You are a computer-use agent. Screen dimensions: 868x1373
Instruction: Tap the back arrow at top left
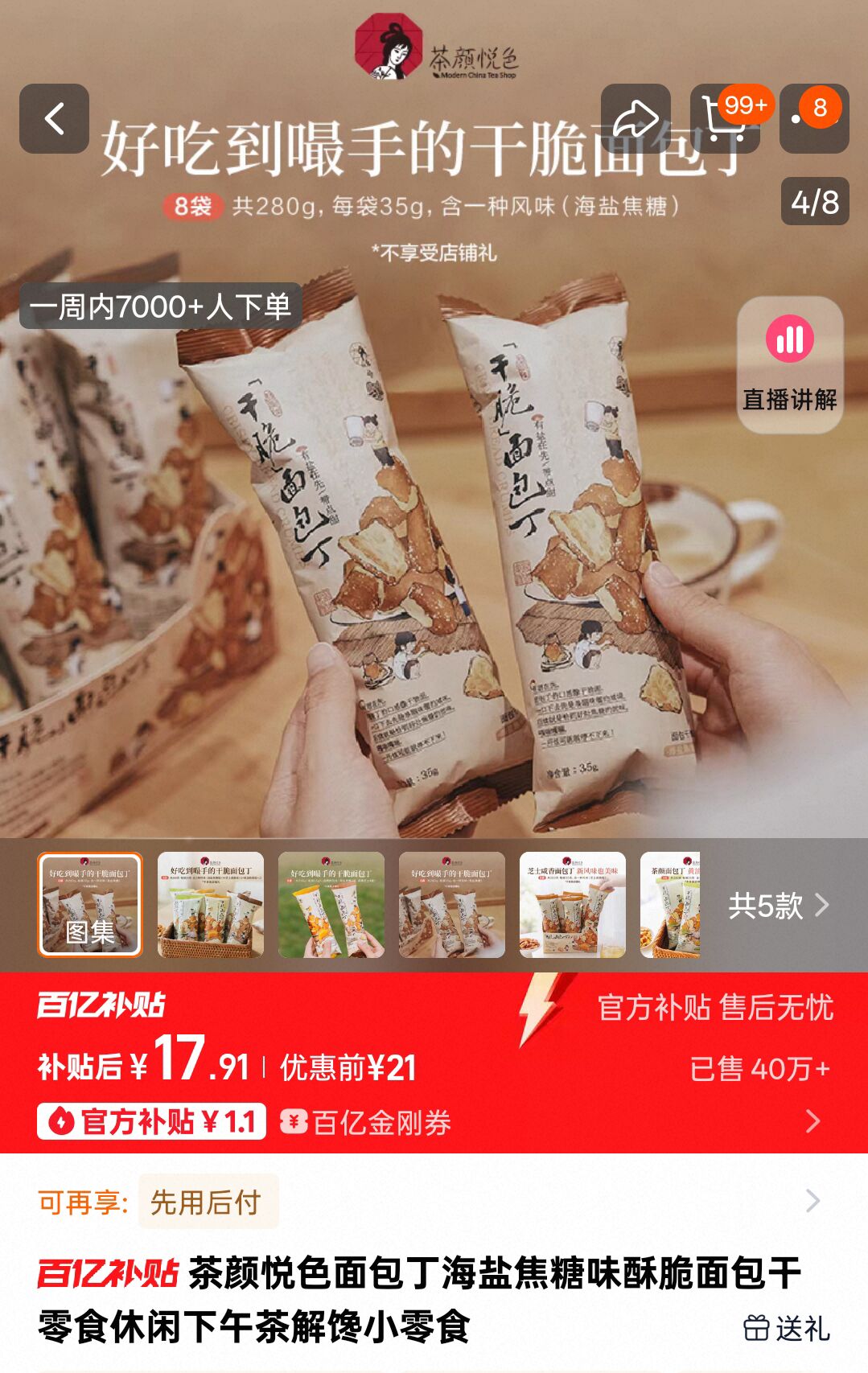(55, 117)
